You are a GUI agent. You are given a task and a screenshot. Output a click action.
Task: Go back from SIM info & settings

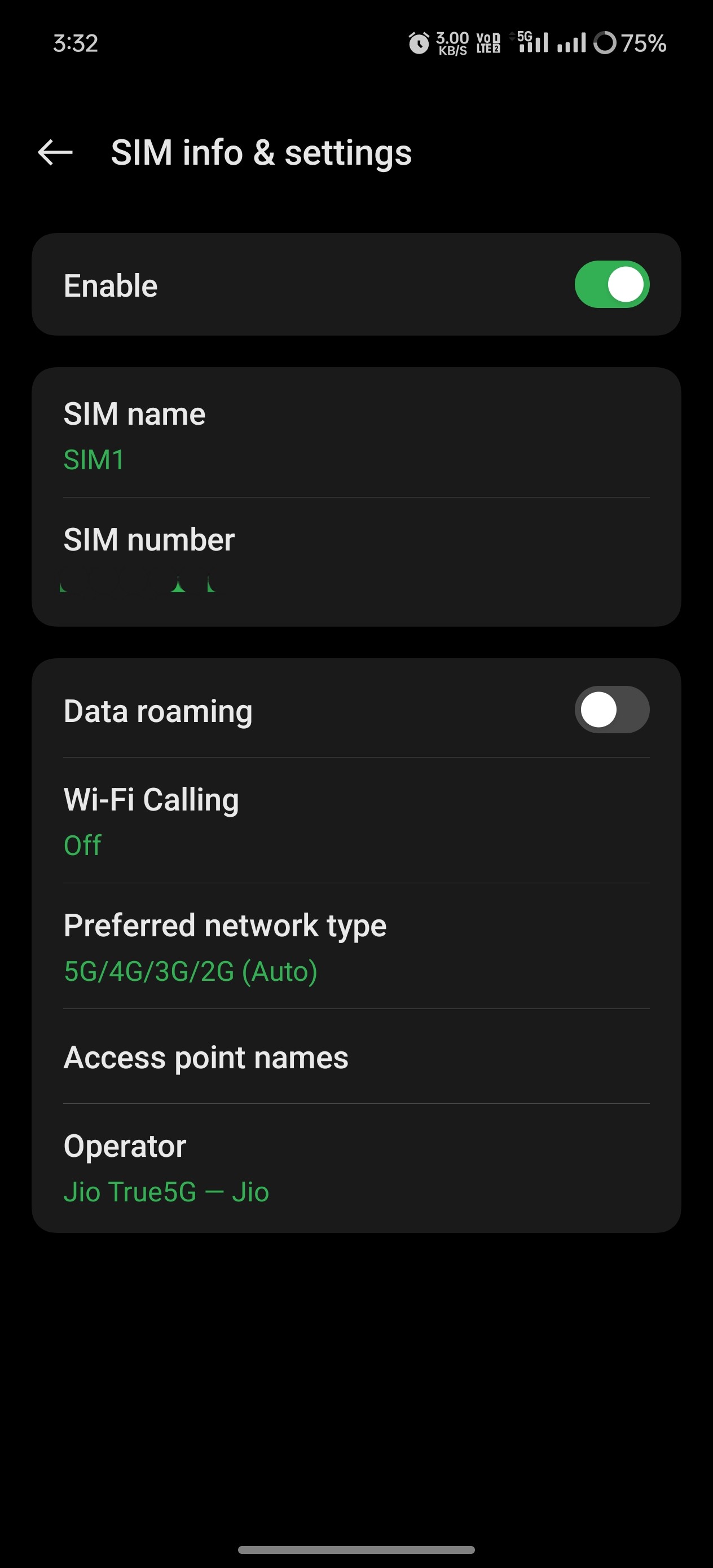(55, 152)
